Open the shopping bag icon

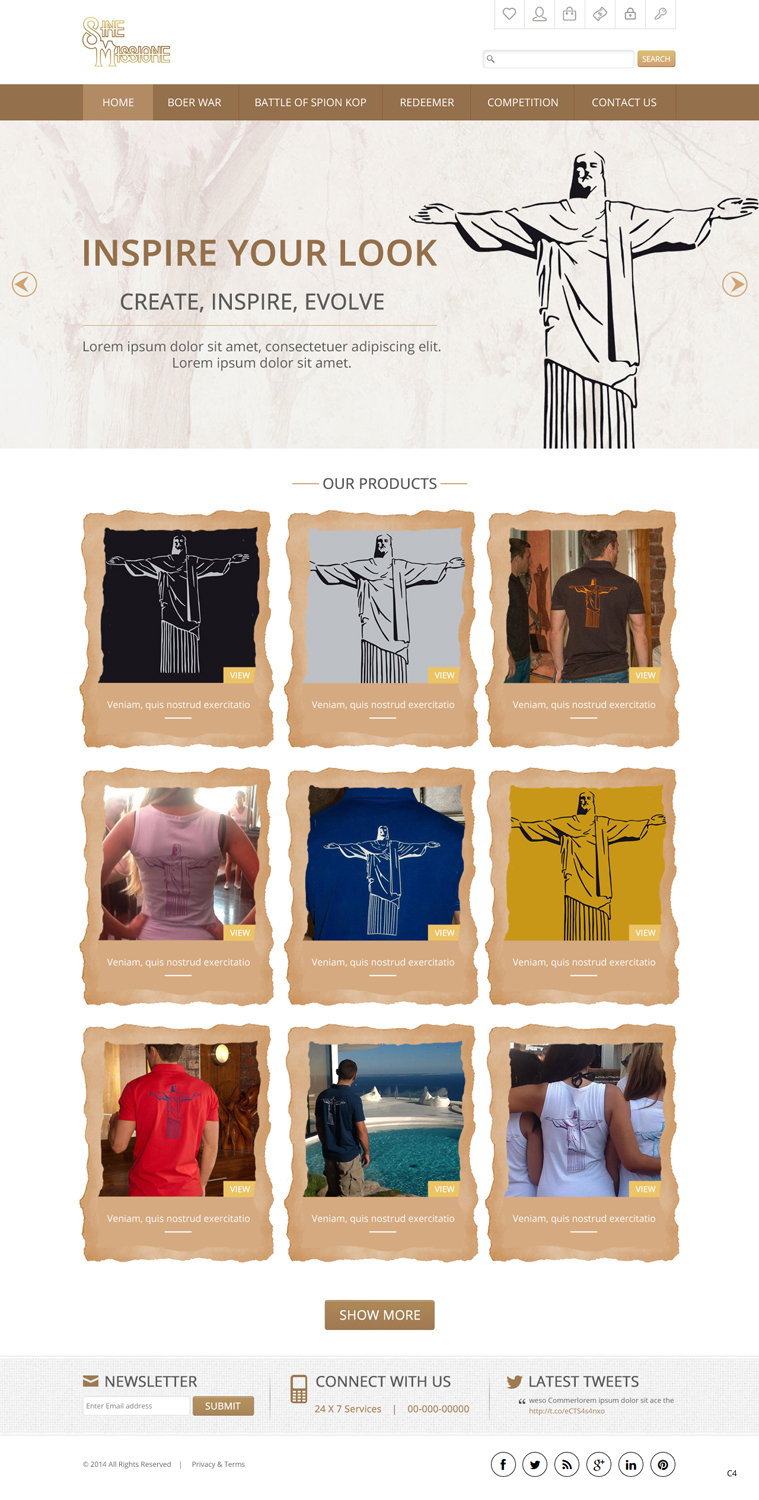coord(569,14)
